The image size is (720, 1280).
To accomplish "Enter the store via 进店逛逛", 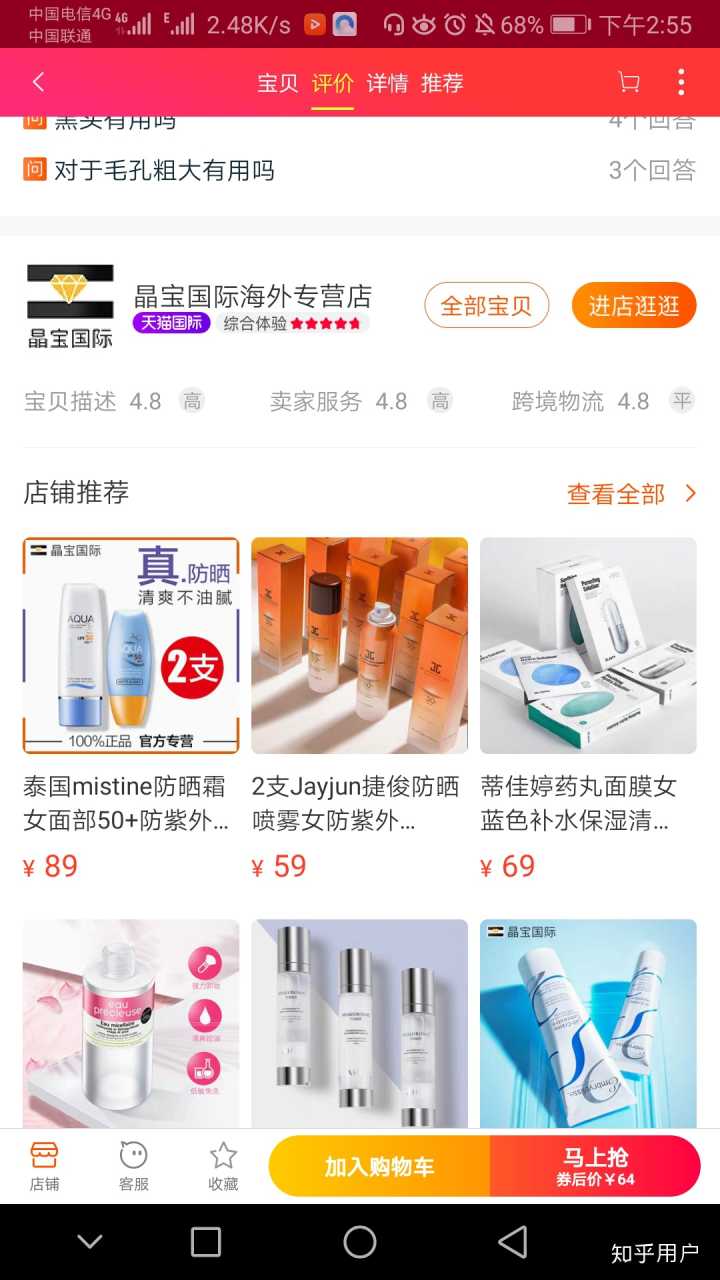I will pos(633,305).
